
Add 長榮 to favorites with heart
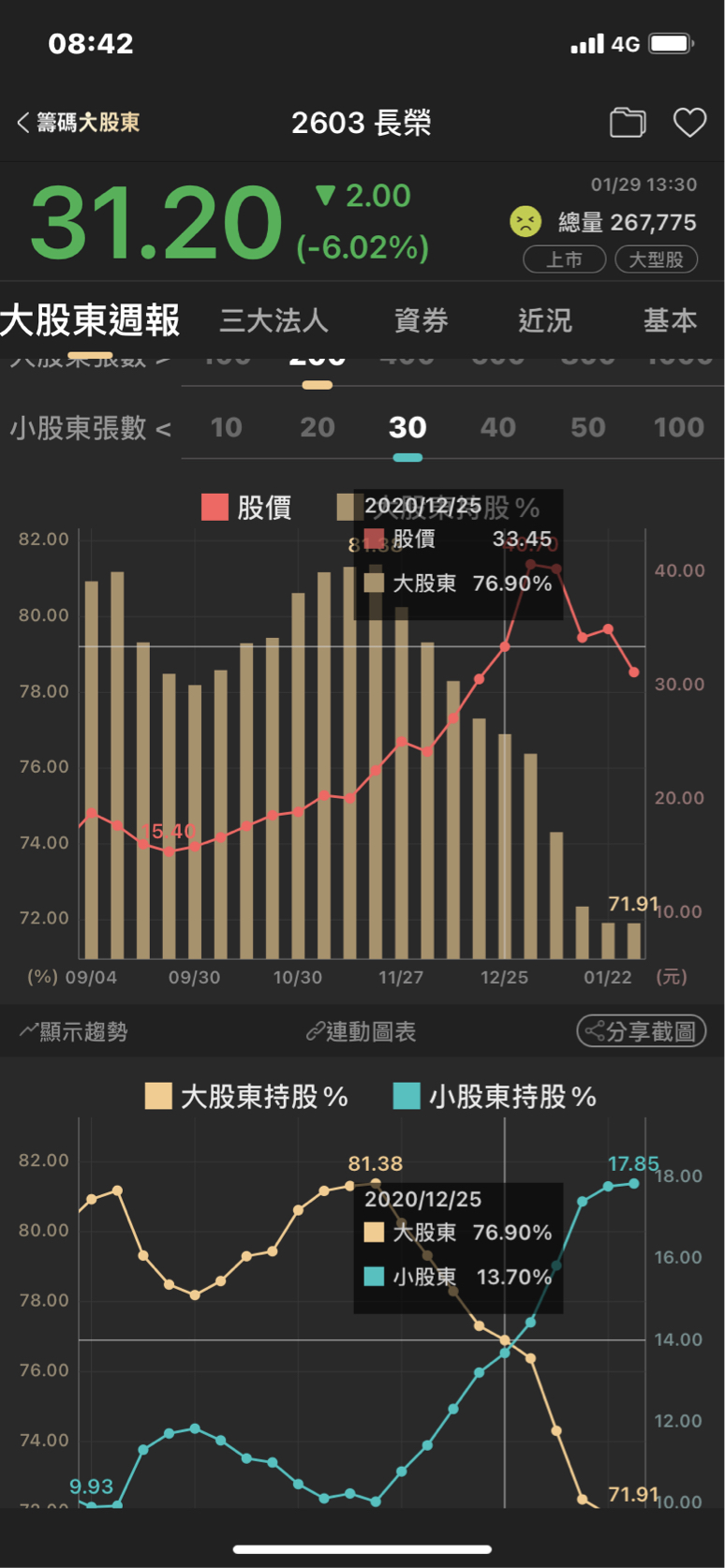[689, 123]
